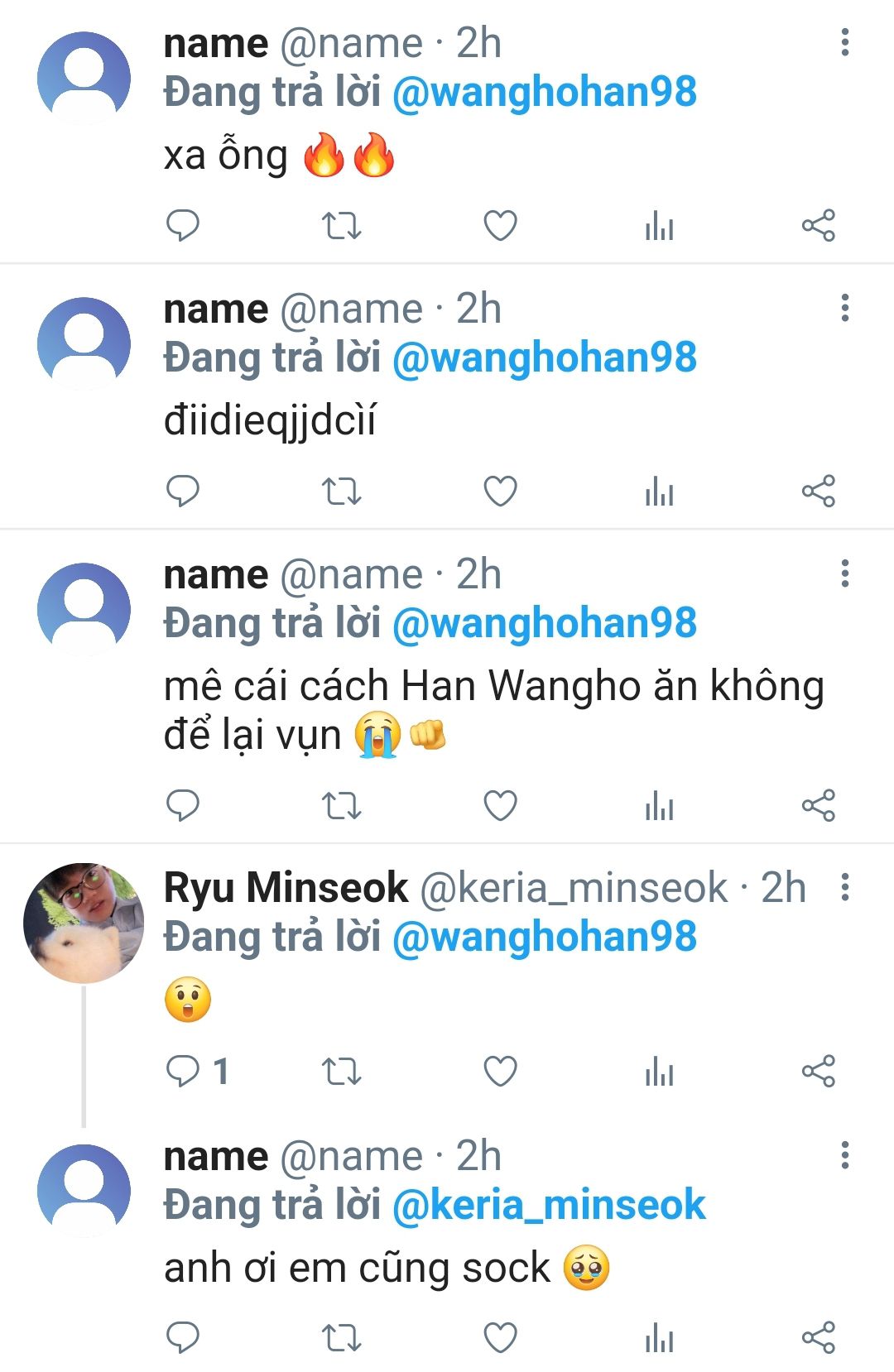Open @wanghohan98 link in "xa ỗng" reply
Image resolution: width=894 pixels, height=1372 pixels.
coord(545,92)
